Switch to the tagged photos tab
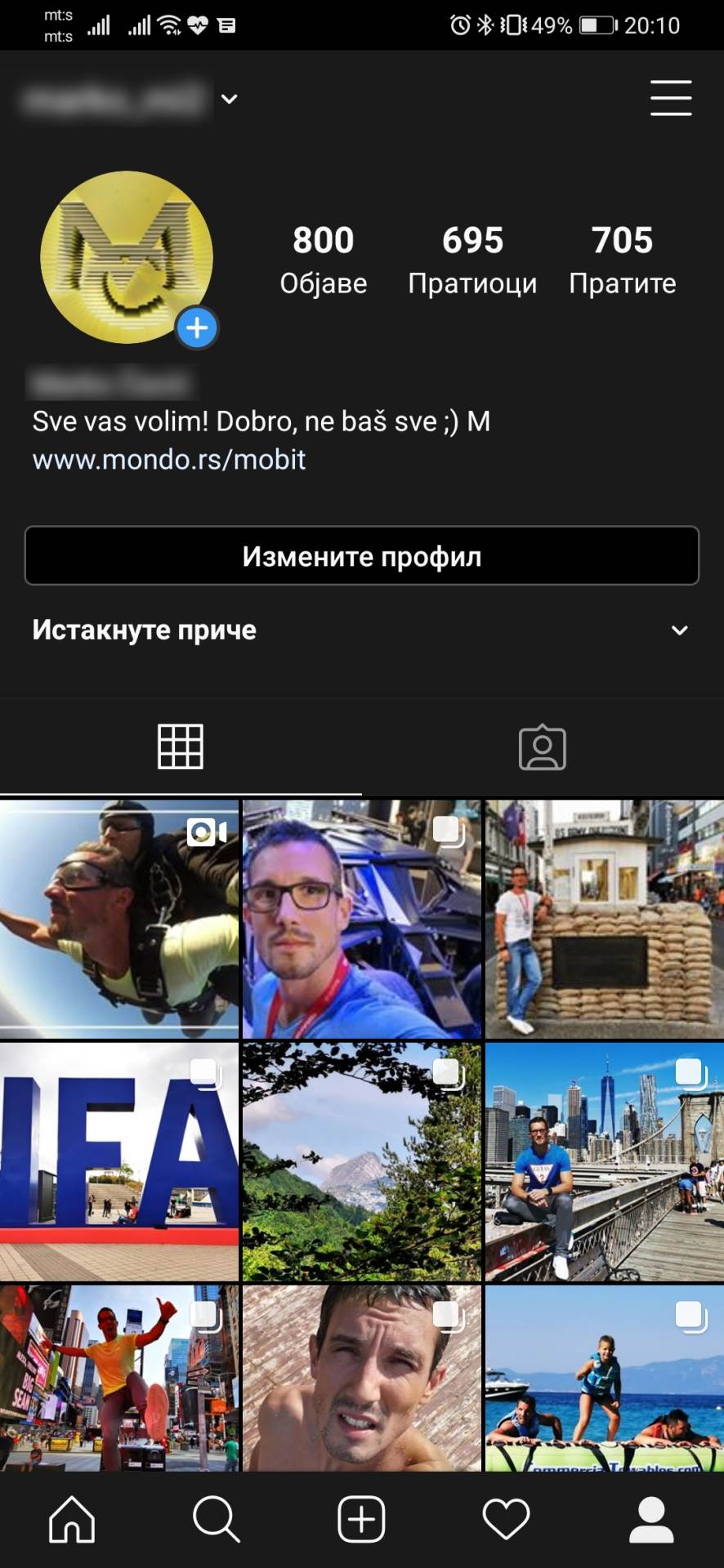Viewport: 724px width, 1568px height. pos(543,746)
